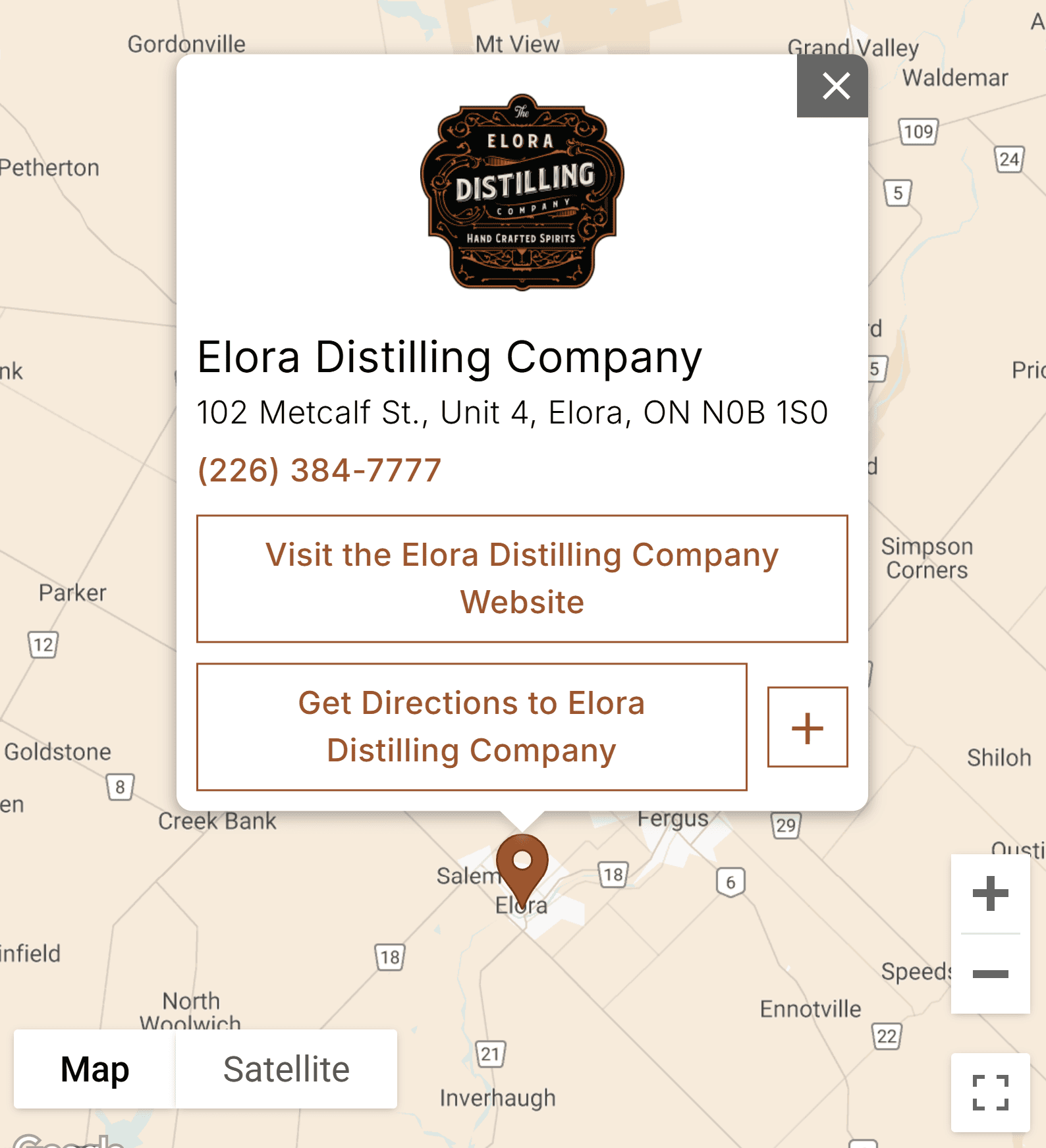Click the plus icon beside Get Directions
Screen dimensions: 1046x1148
(807, 727)
